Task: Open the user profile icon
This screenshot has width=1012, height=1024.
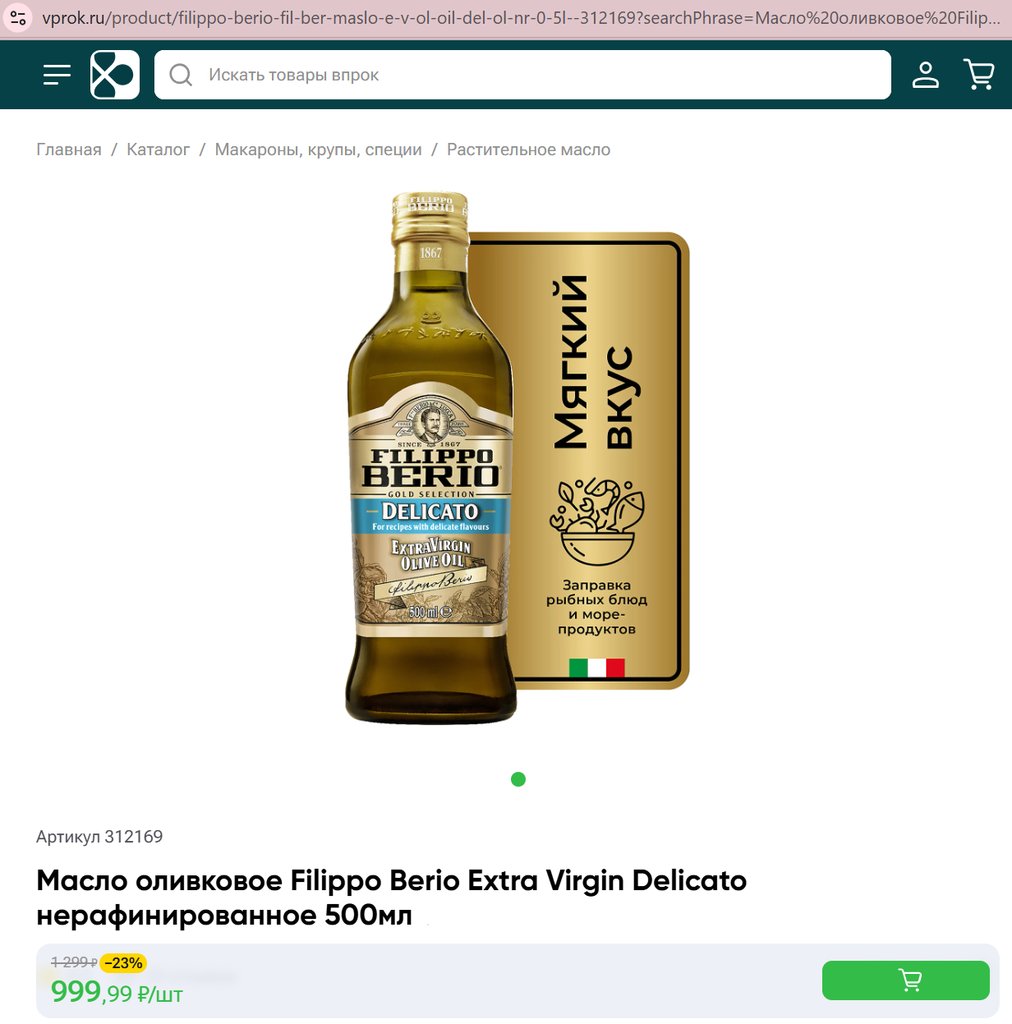Action: [925, 75]
